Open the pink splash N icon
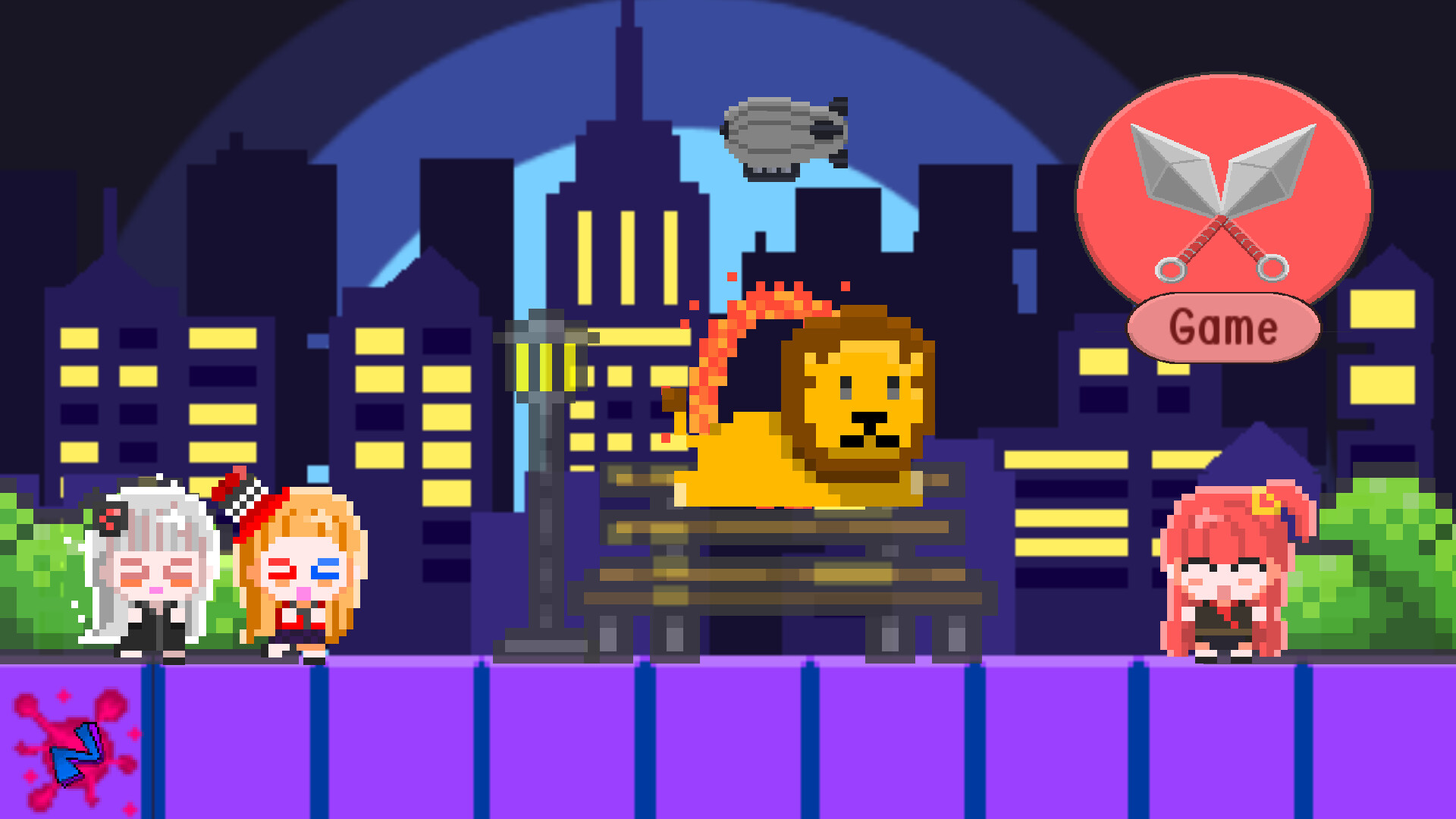The width and height of the screenshot is (1456, 819). coord(74,748)
